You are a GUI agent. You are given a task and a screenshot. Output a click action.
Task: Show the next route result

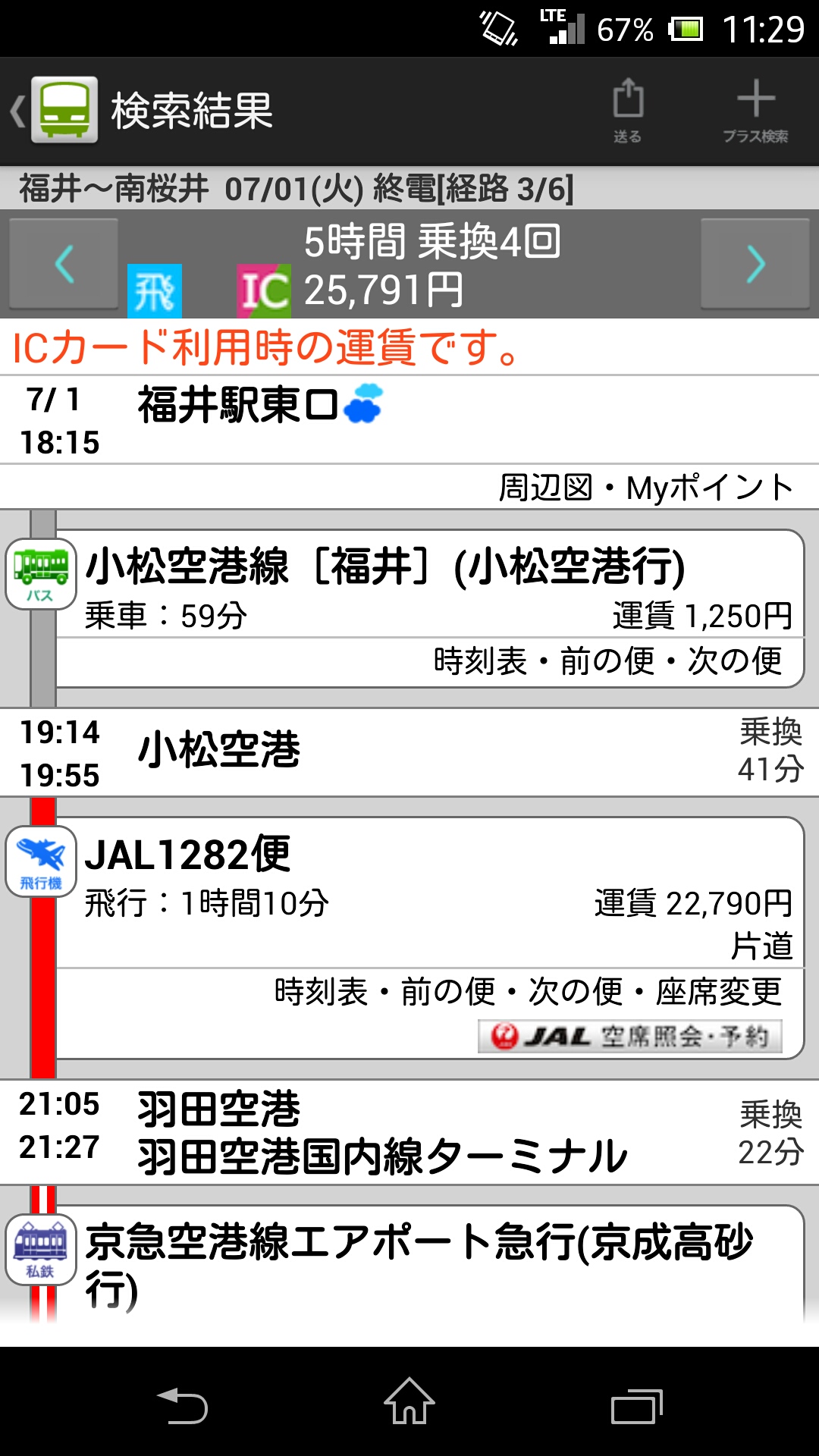click(x=755, y=264)
